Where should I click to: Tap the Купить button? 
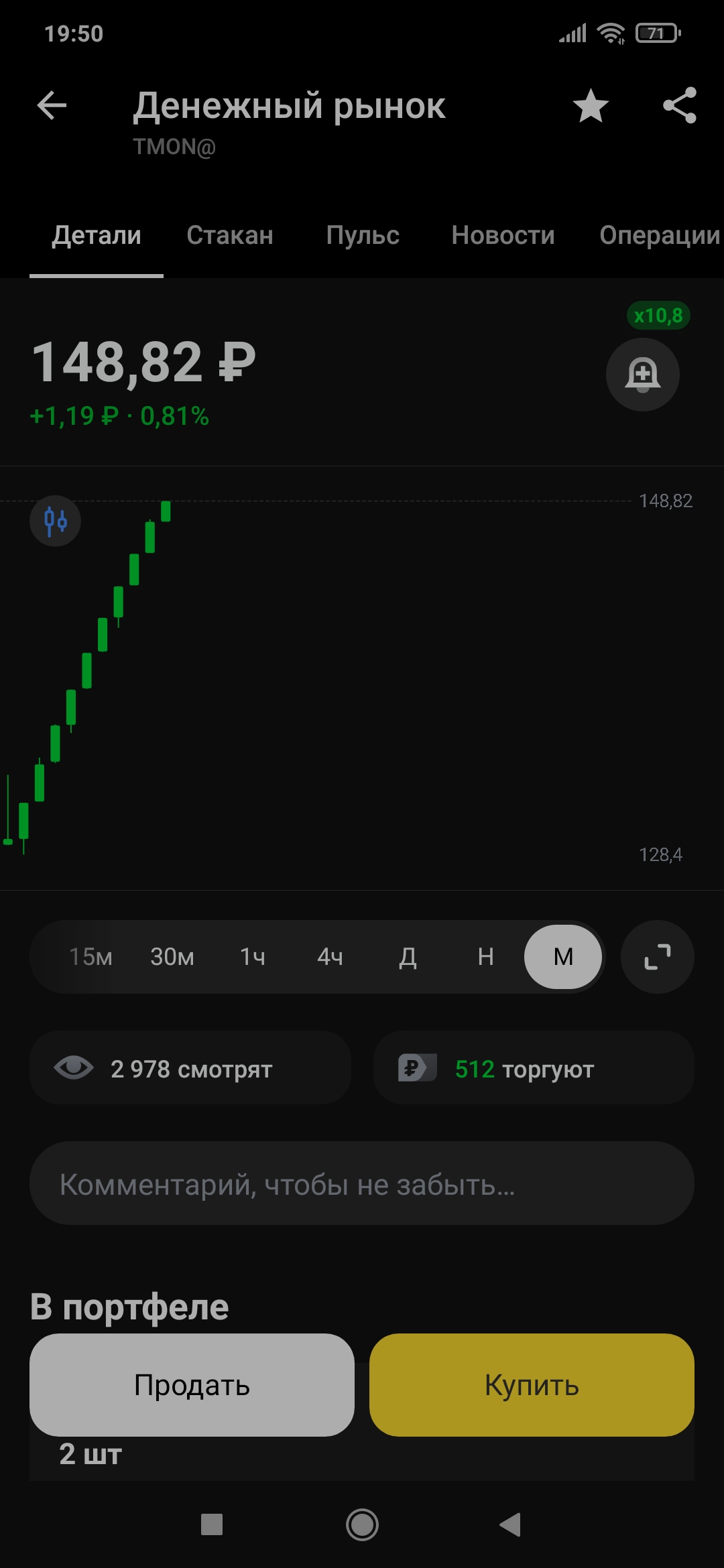(x=532, y=1384)
